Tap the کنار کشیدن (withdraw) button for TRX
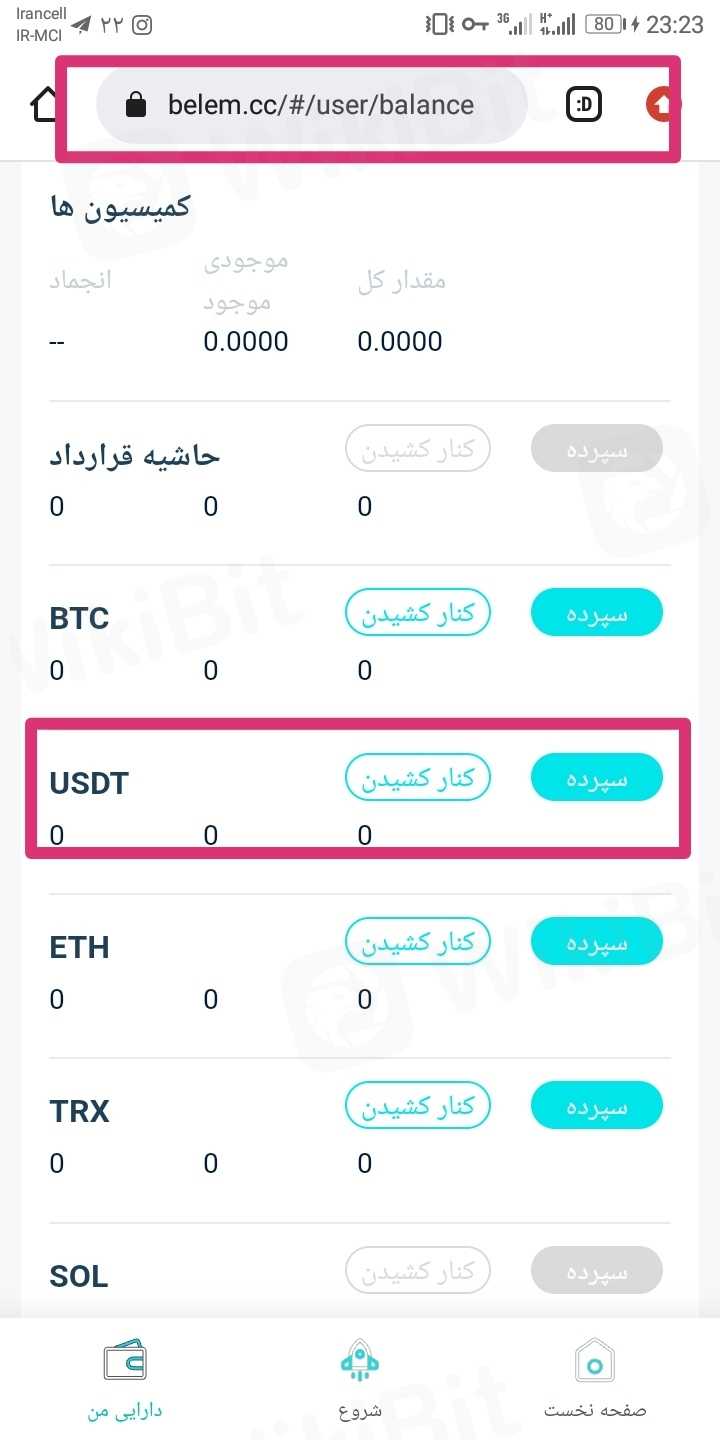 point(418,1106)
